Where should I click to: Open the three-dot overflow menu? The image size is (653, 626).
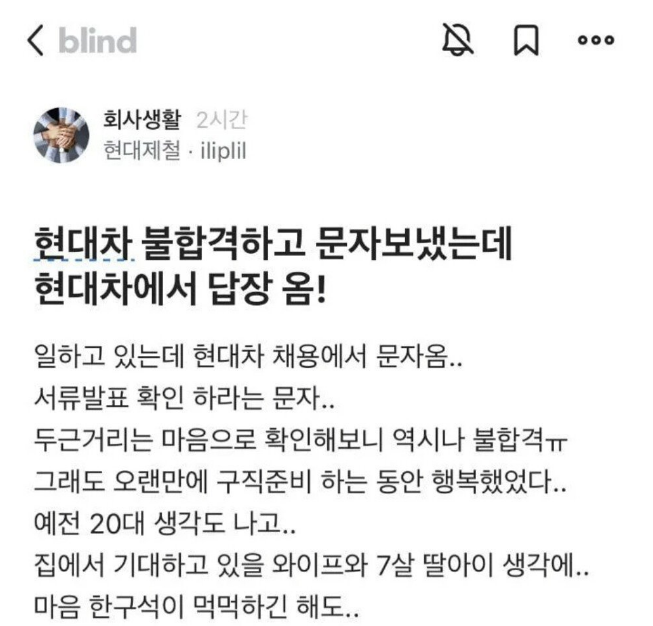596,41
